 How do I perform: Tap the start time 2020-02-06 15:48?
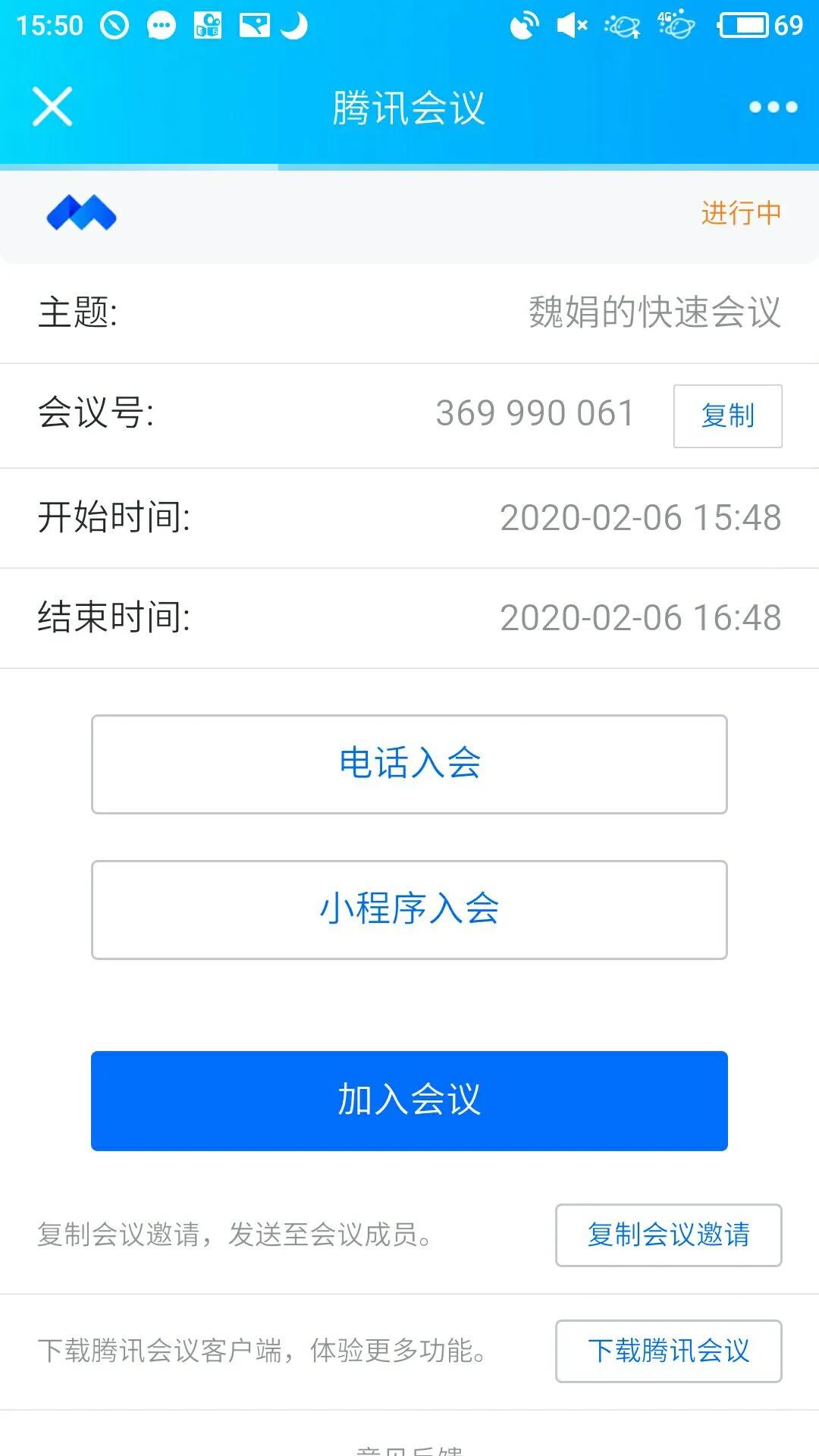(x=642, y=518)
